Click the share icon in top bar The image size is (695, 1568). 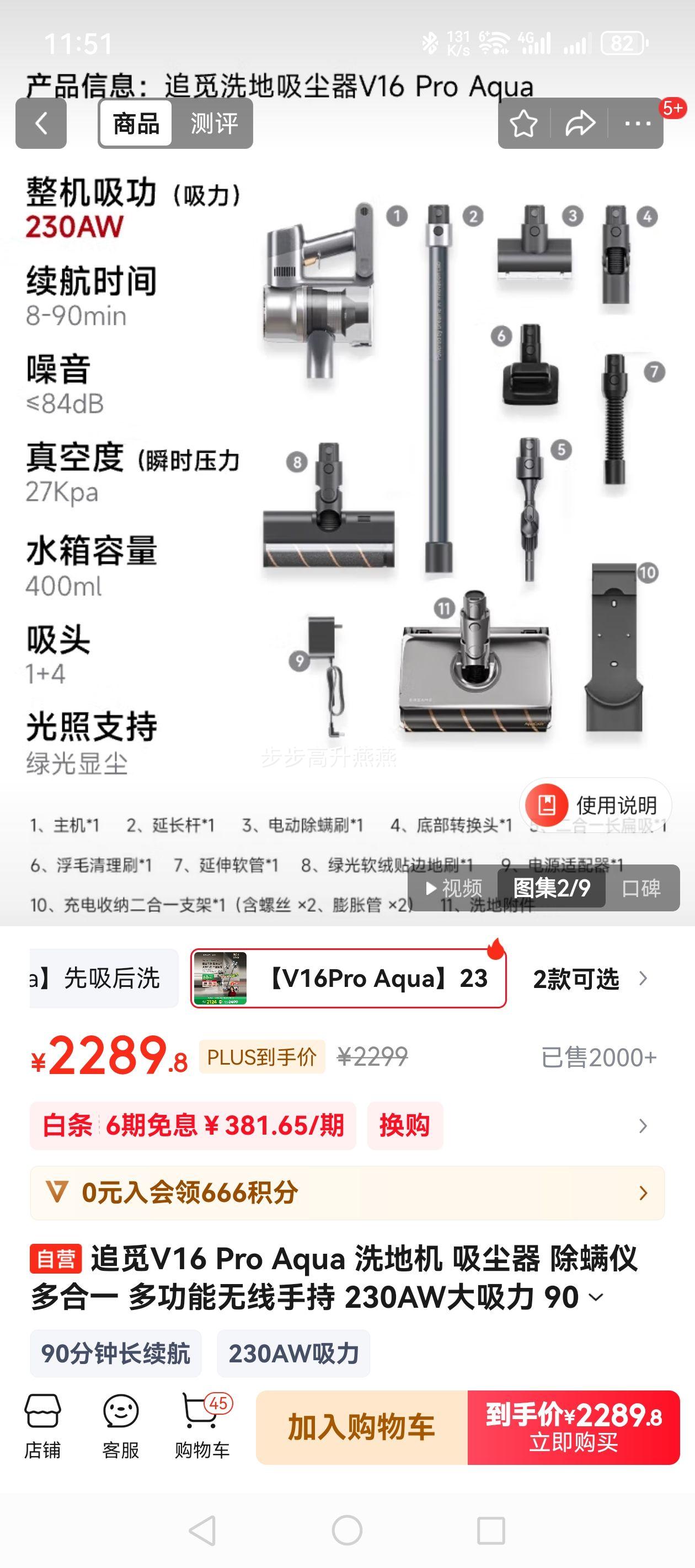tap(582, 122)
